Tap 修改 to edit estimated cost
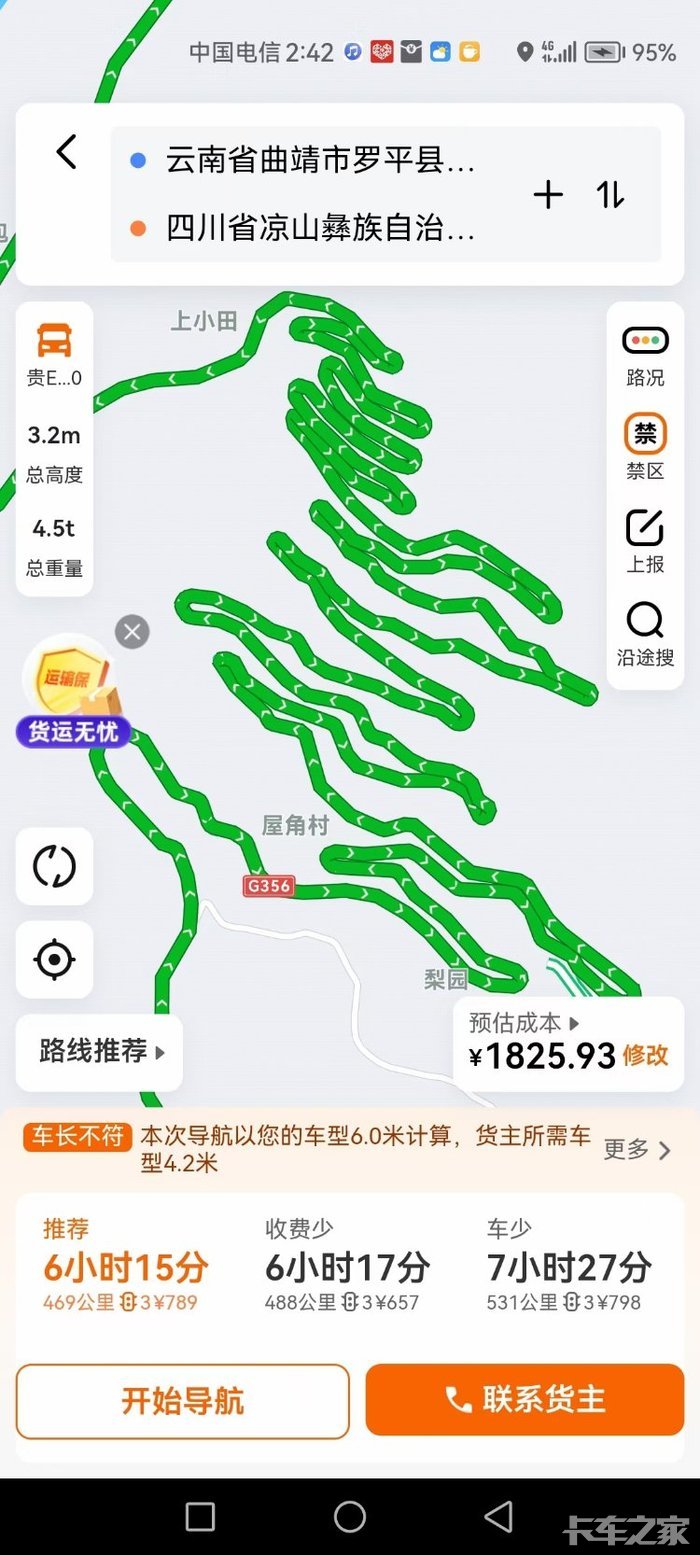Viewport: 700px width, 1555px height. point(645,1055)
